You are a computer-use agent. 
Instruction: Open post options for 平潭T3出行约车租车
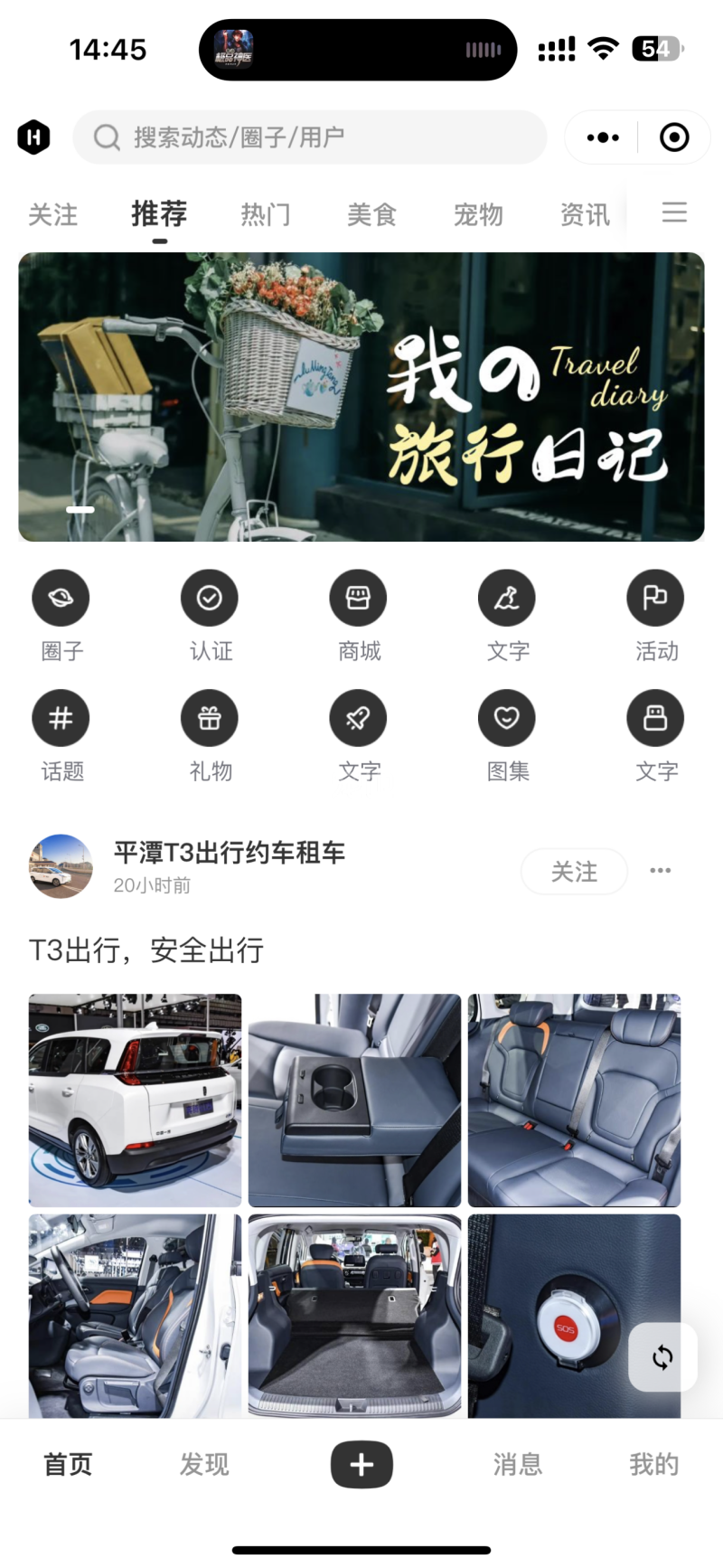pos(661,871)
